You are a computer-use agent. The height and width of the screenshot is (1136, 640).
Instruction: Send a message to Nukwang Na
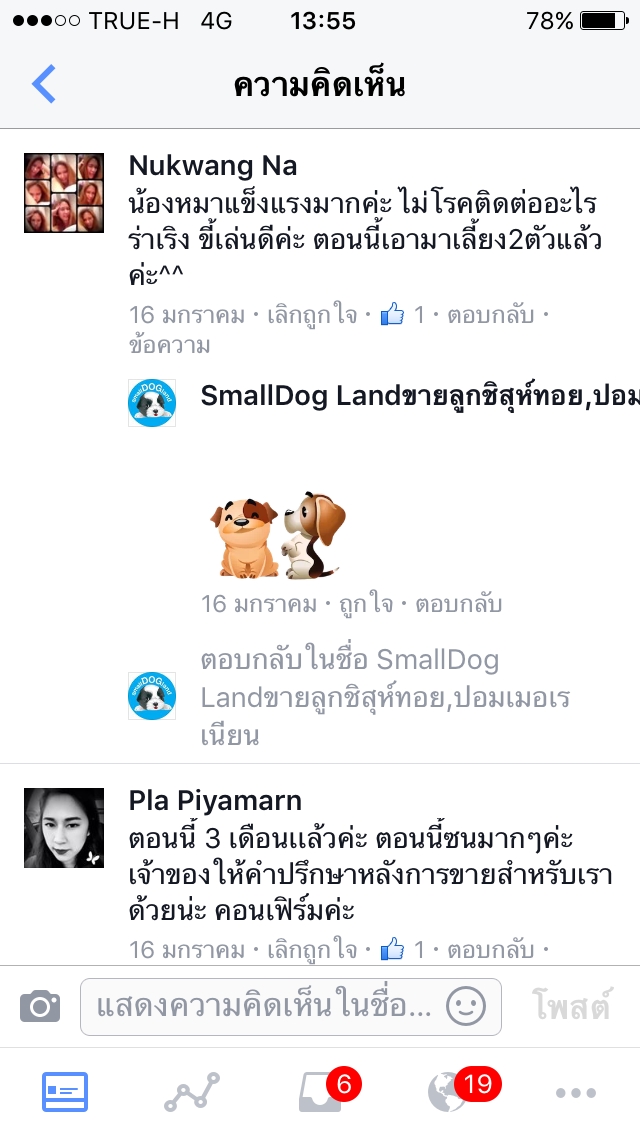170,346
